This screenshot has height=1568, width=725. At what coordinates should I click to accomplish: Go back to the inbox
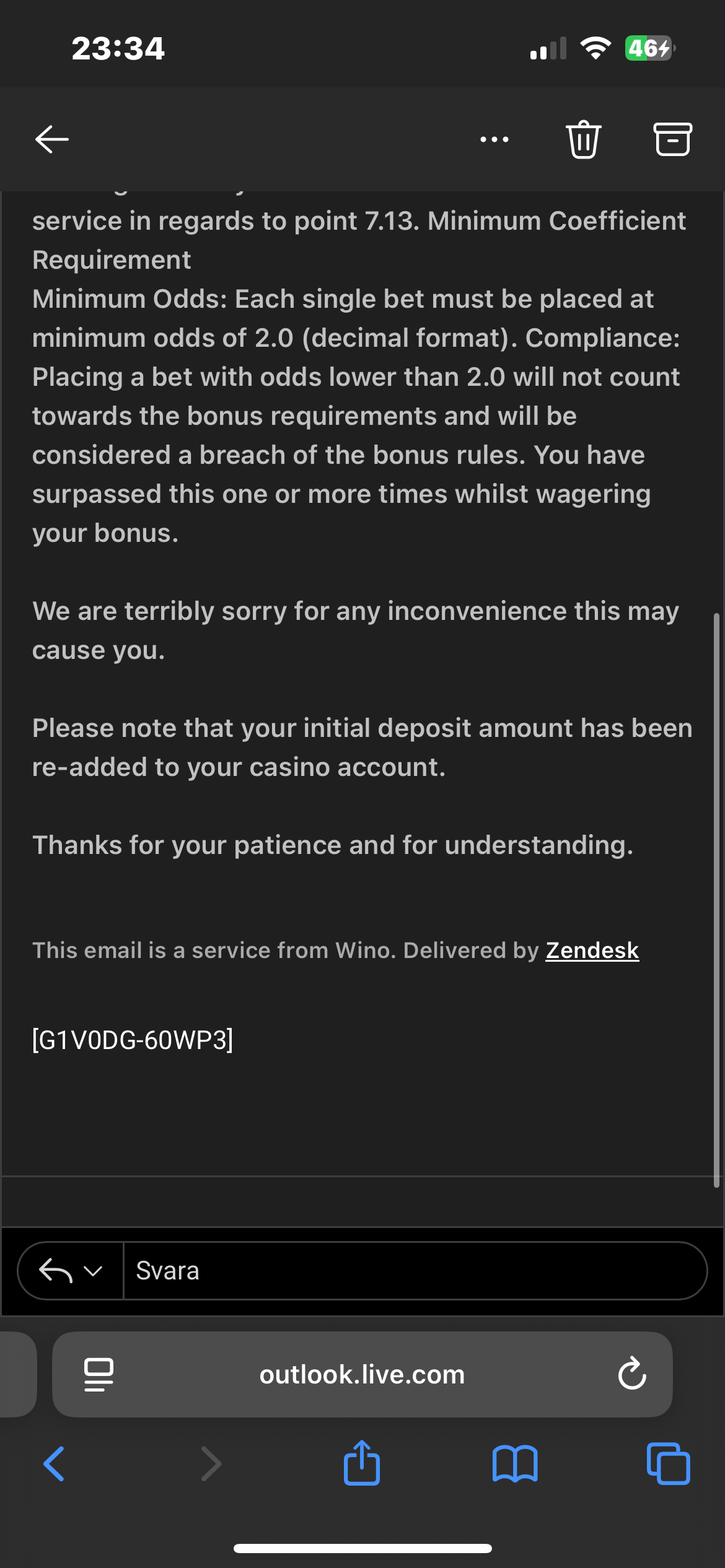(x=52, y=139)
